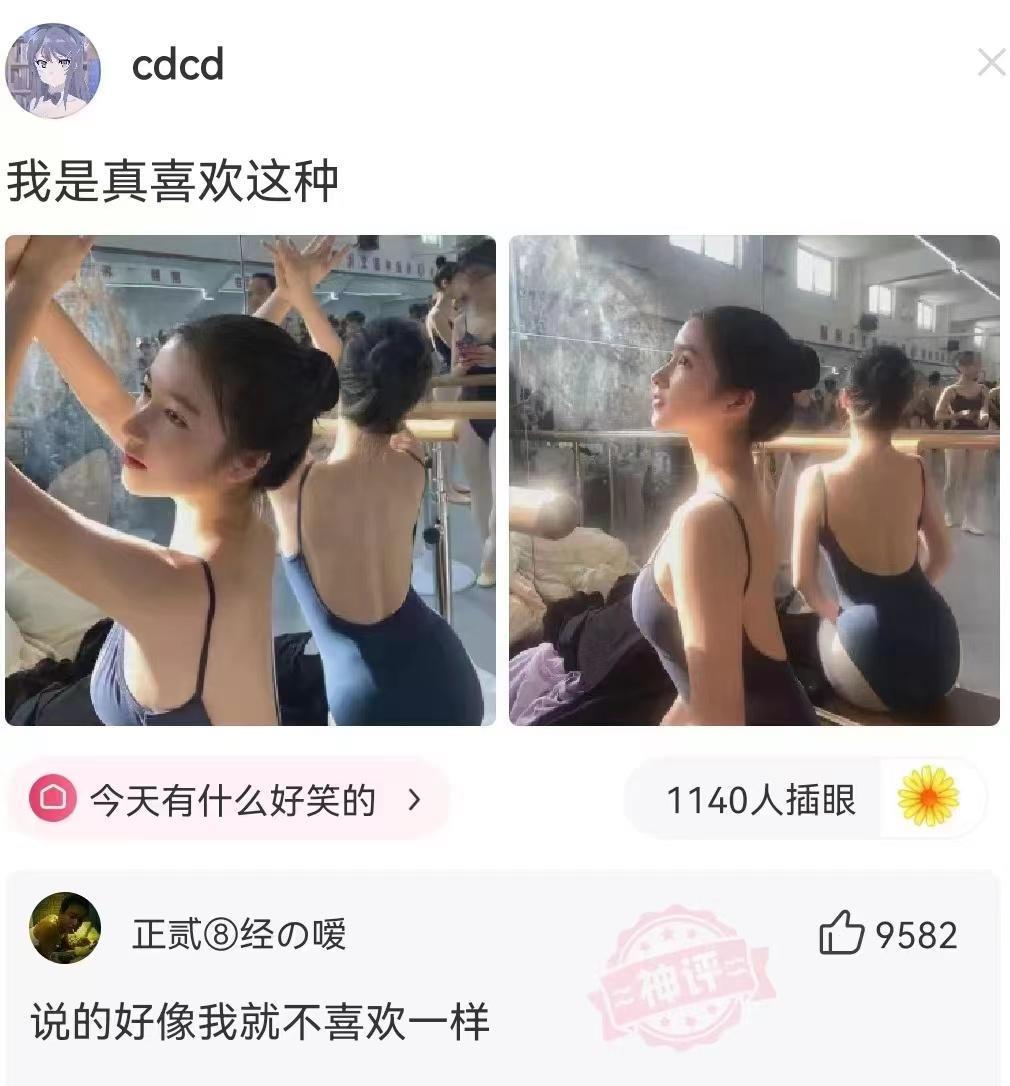Image resolution: width=1010 pixels, height=1086 pixels.
Task: Open cdcd's profile avatar
Action: click(53, 71)
